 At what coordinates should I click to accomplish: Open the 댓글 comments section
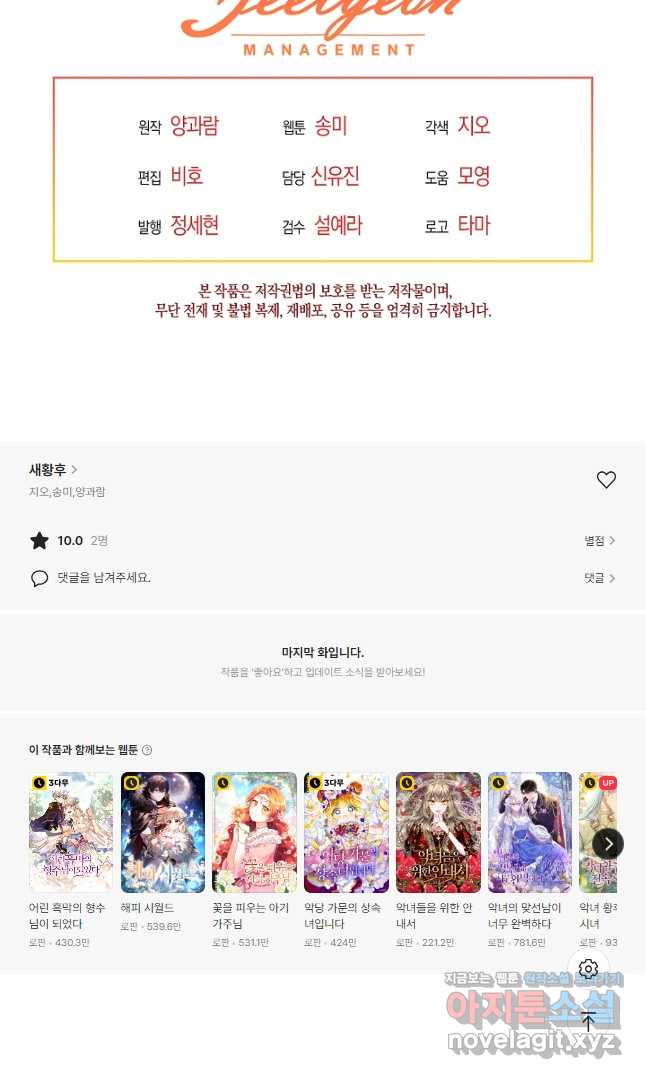click(599, 578)
